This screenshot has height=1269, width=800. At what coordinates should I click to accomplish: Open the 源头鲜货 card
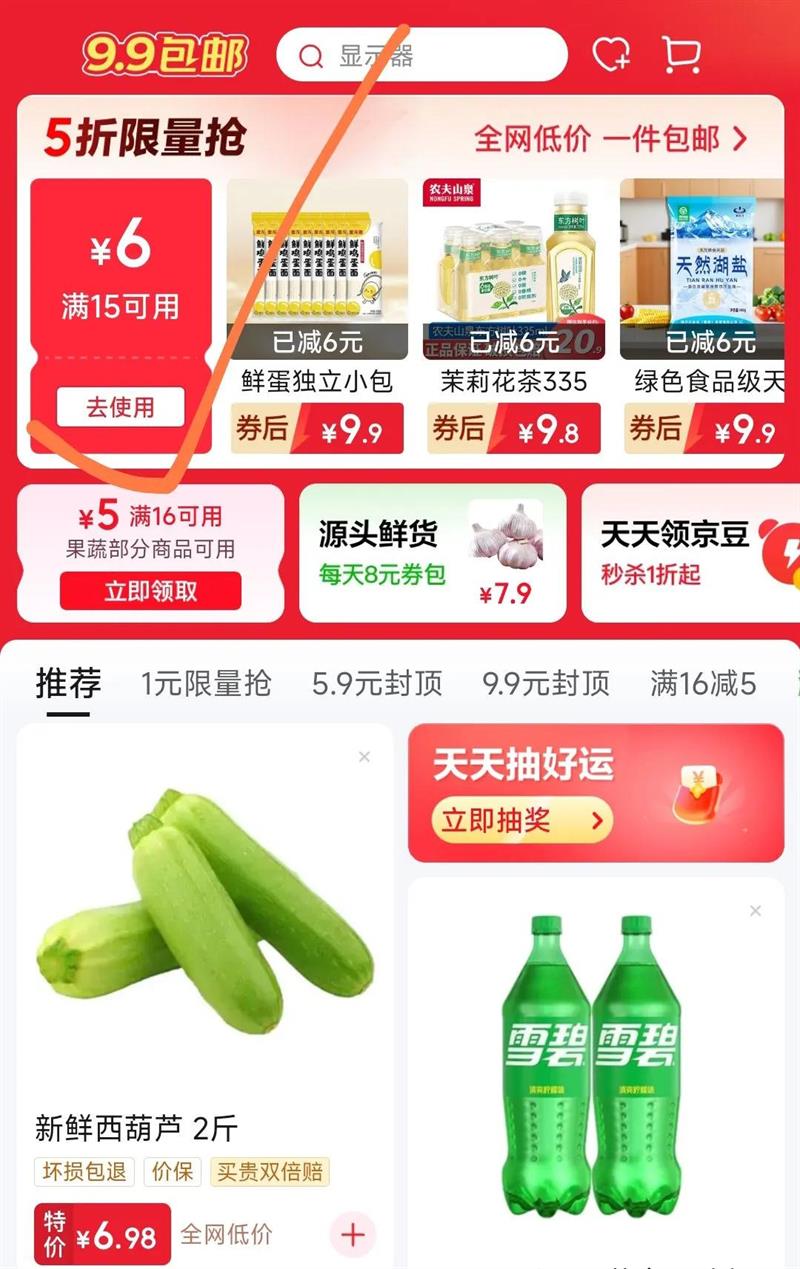coord(432,552)
